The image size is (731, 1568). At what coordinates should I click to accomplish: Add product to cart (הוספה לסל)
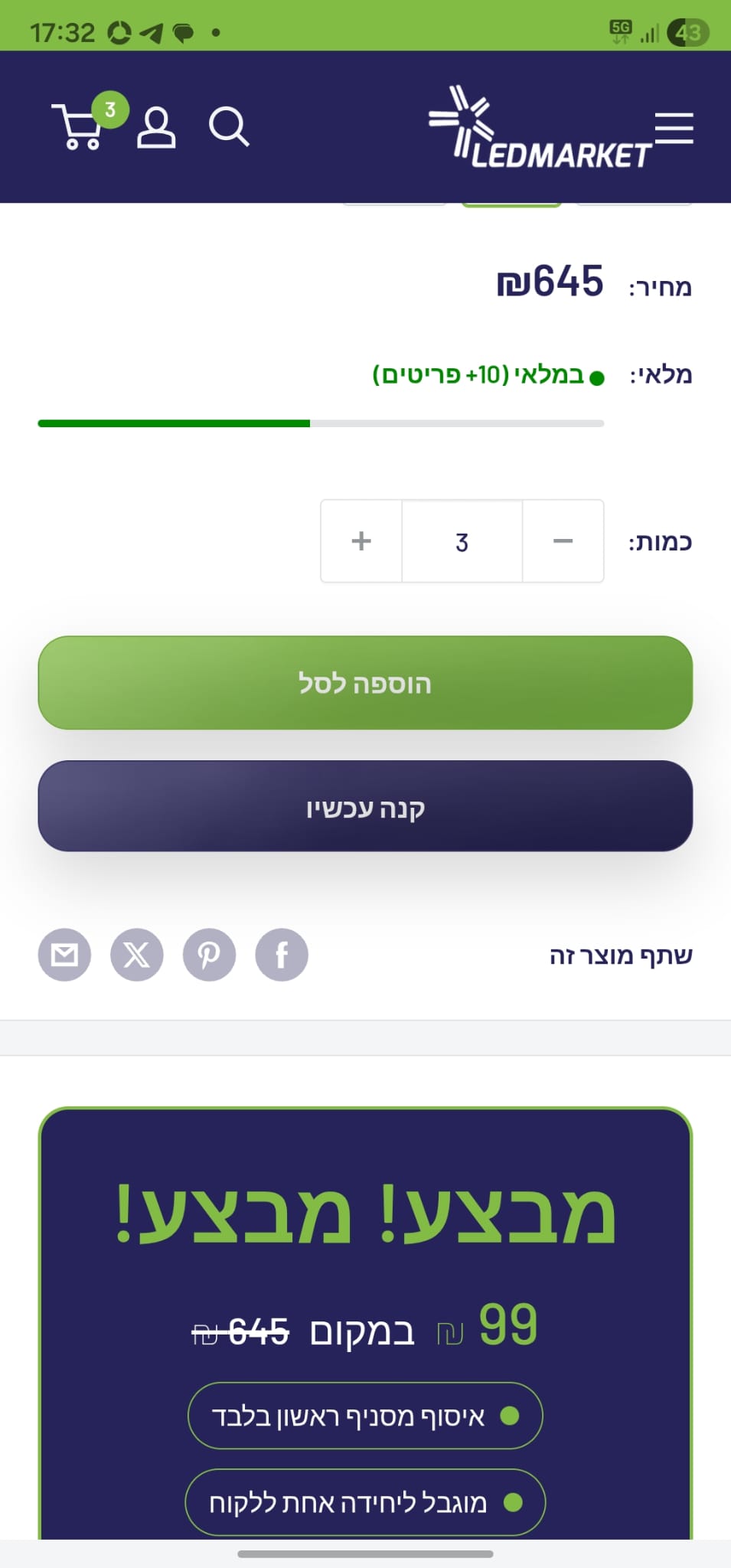[365, 682]
